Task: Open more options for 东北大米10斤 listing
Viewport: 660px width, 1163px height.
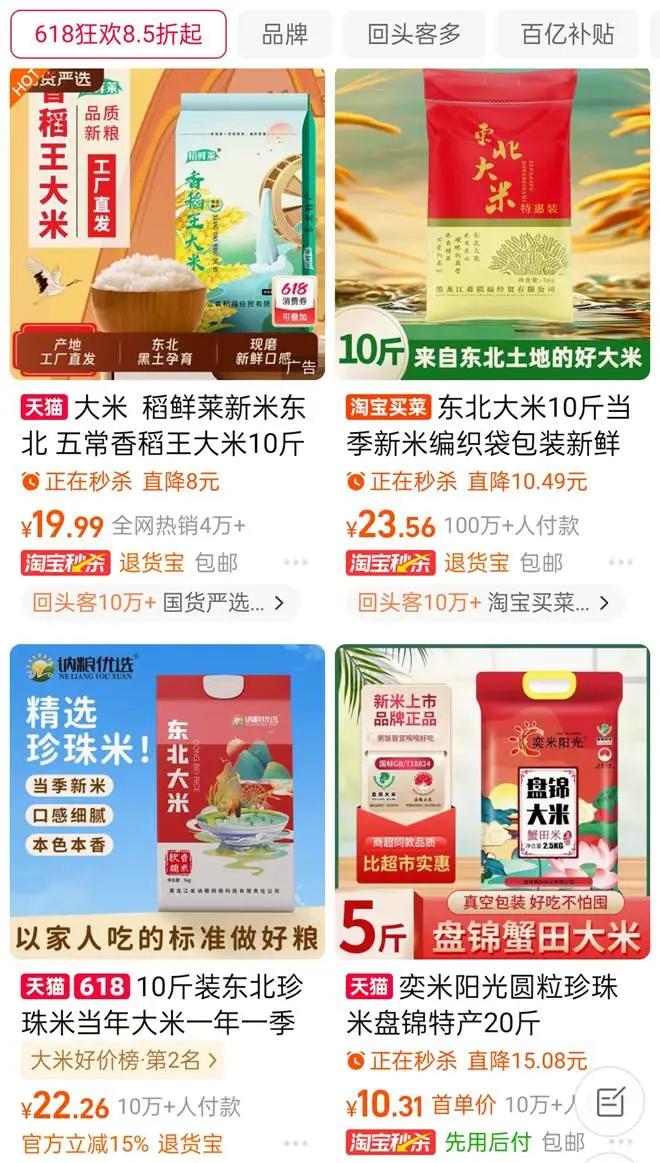Action: 622,564
